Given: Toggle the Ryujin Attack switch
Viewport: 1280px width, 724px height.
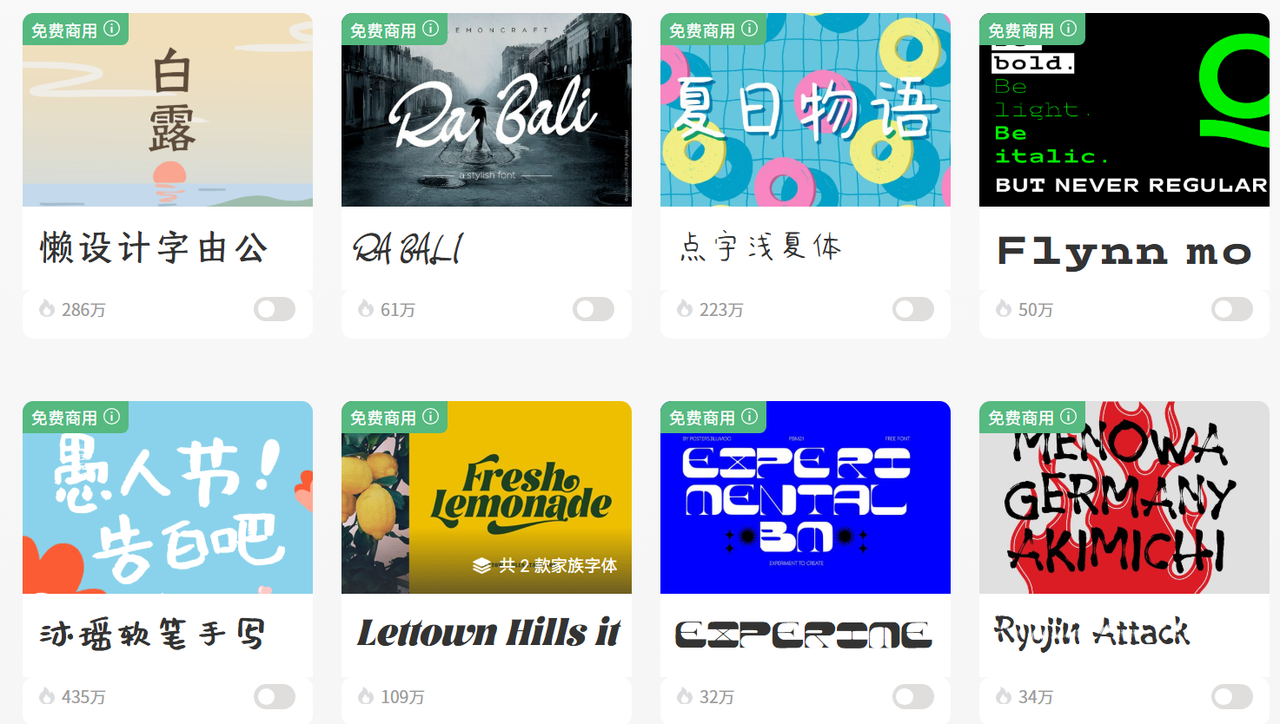Looking at the screenshot, I should click(1231, 696).
